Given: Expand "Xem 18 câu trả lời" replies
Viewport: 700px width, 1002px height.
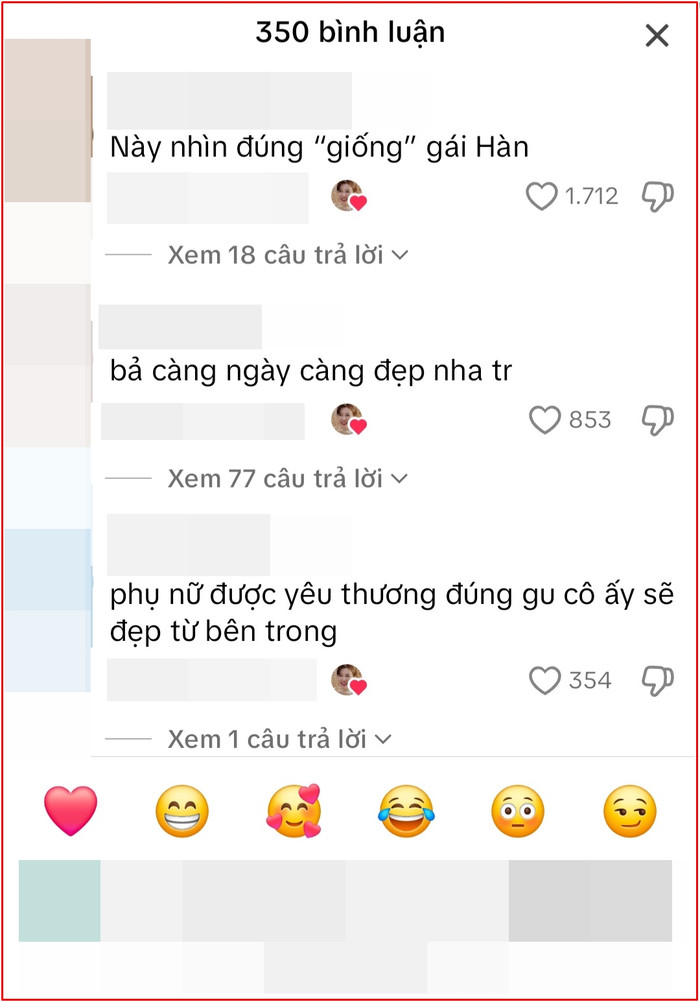Looking at the screenshot, I should pos(287,255).
